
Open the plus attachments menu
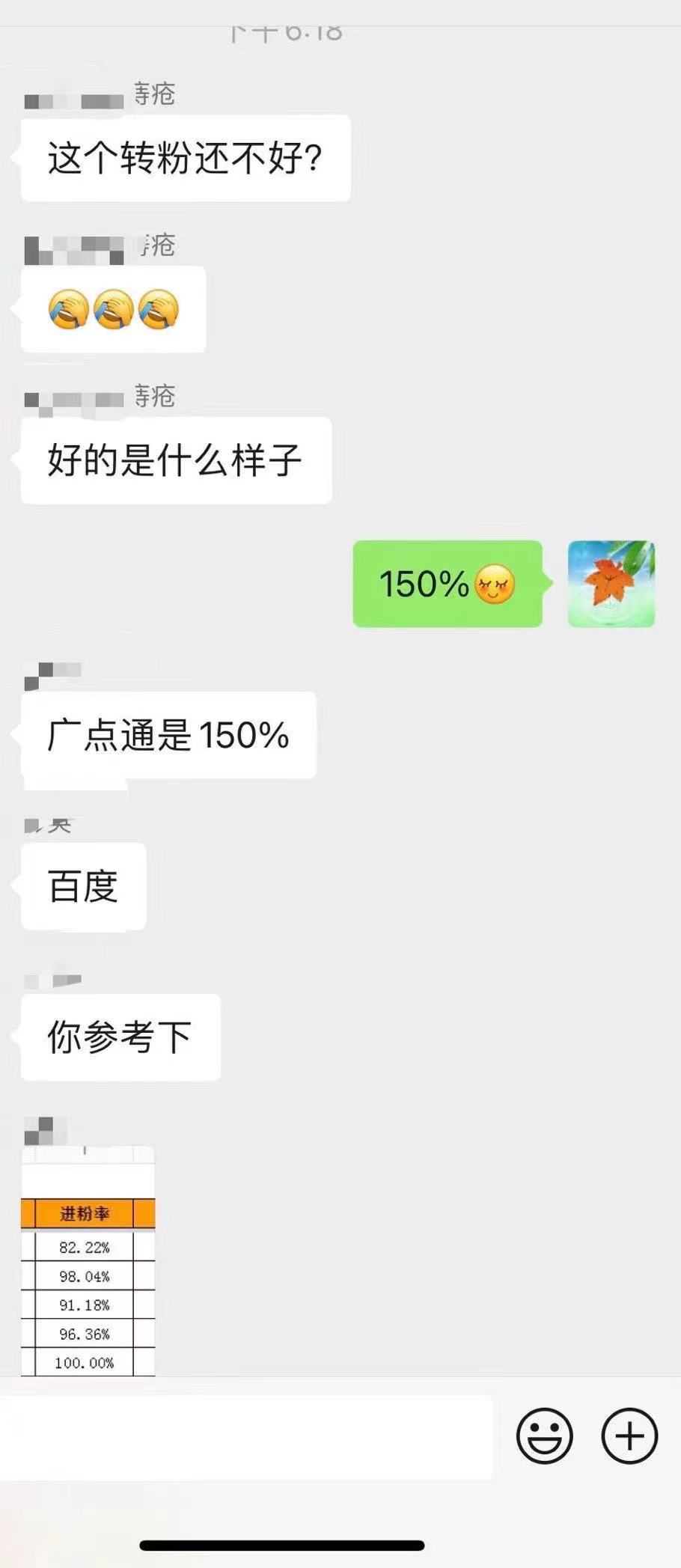629,1436
